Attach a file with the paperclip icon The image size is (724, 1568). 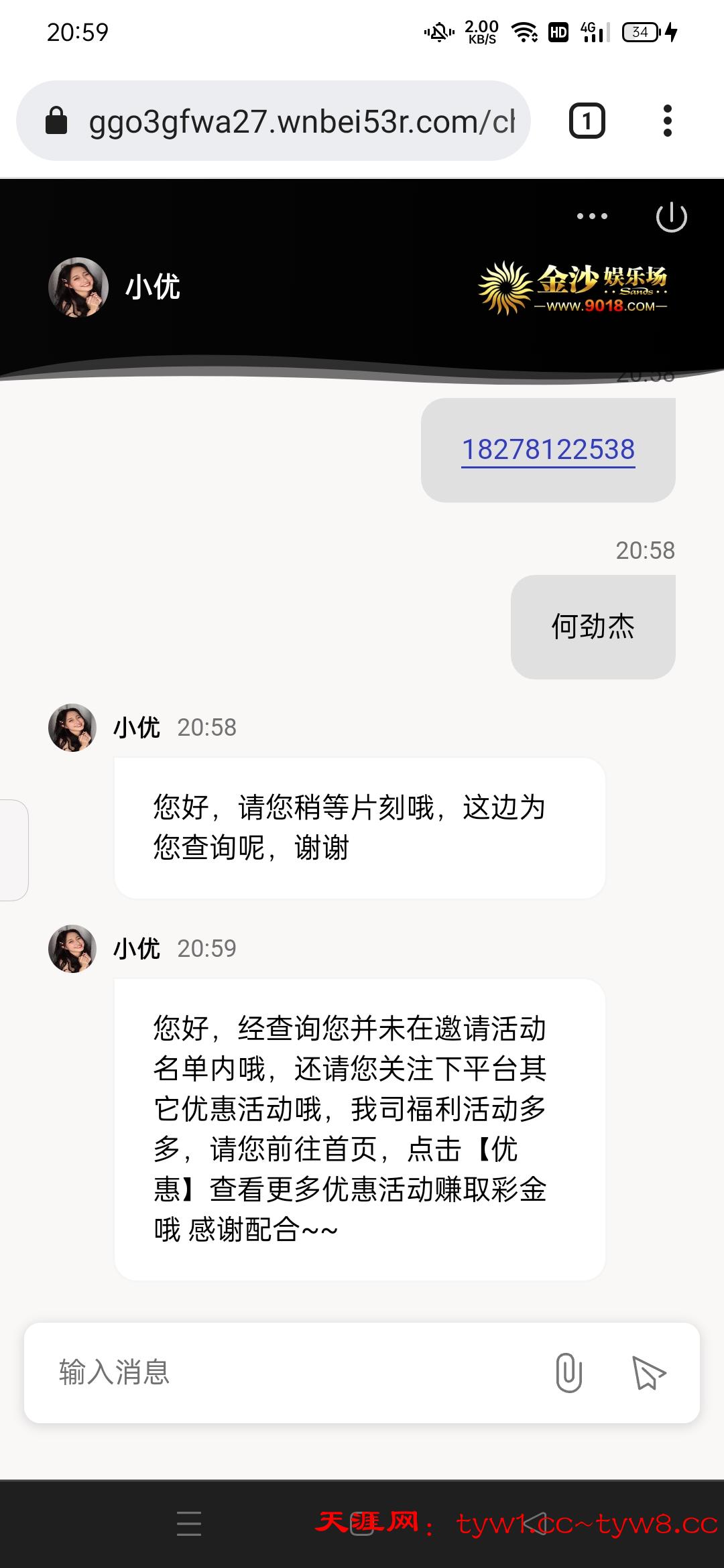click(568, 1372)
